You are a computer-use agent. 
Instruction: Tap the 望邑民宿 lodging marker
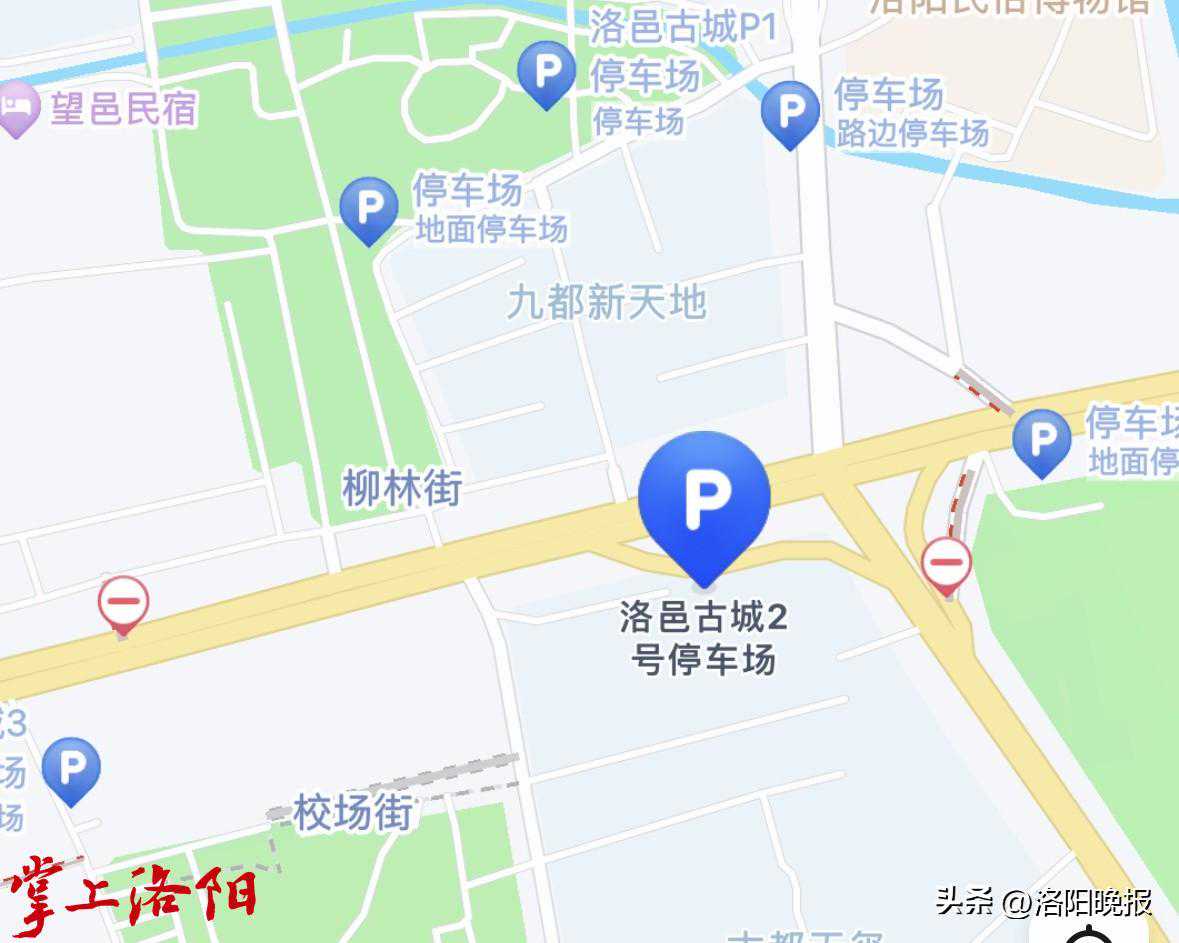18,108
